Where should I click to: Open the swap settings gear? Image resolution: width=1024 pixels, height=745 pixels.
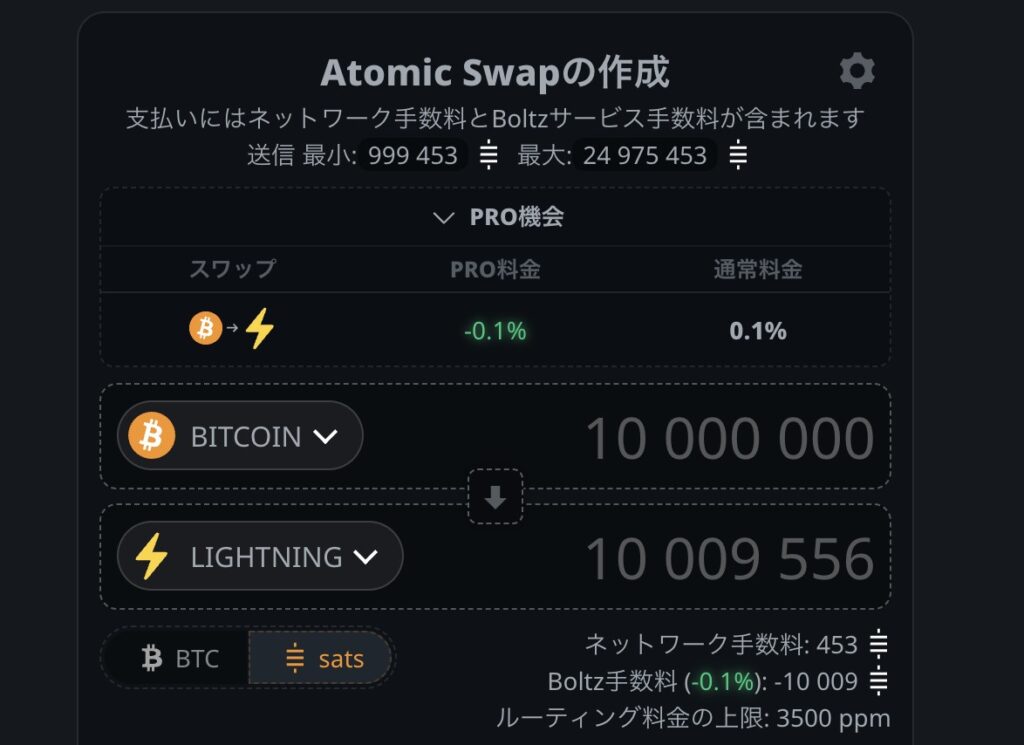coord(856,72)
